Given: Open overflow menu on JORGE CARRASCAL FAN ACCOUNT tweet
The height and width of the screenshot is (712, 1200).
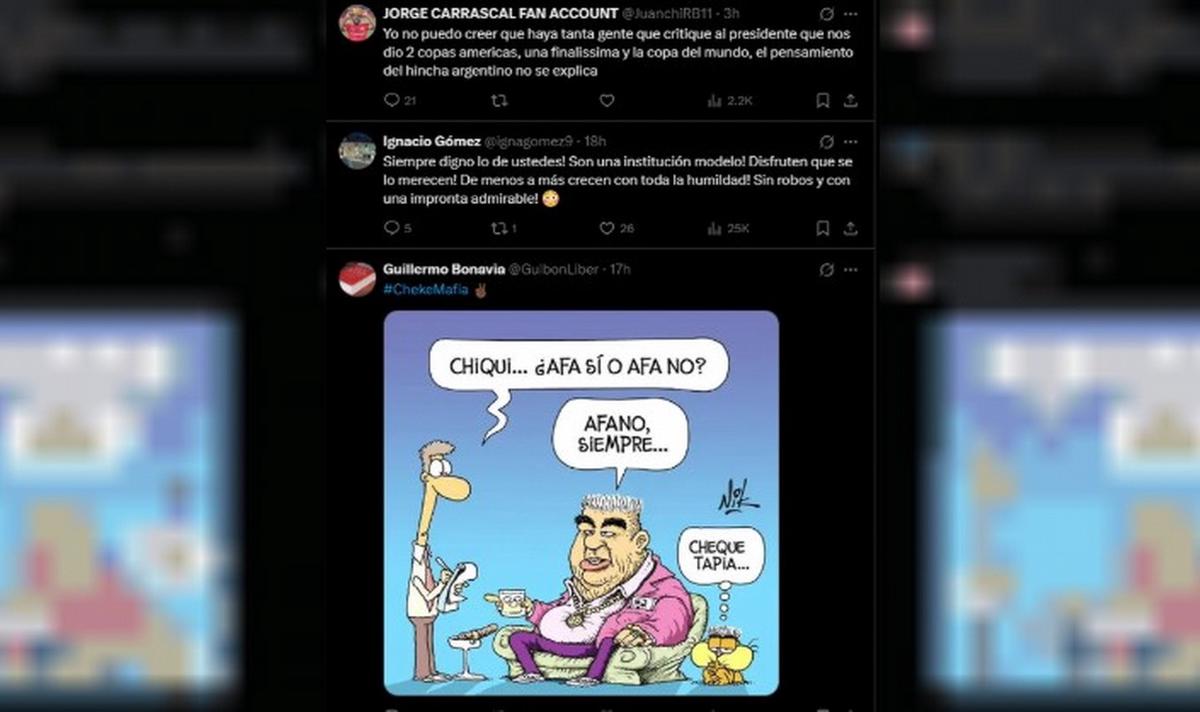Looking at the screenshot, I should [x=850, y=14].
